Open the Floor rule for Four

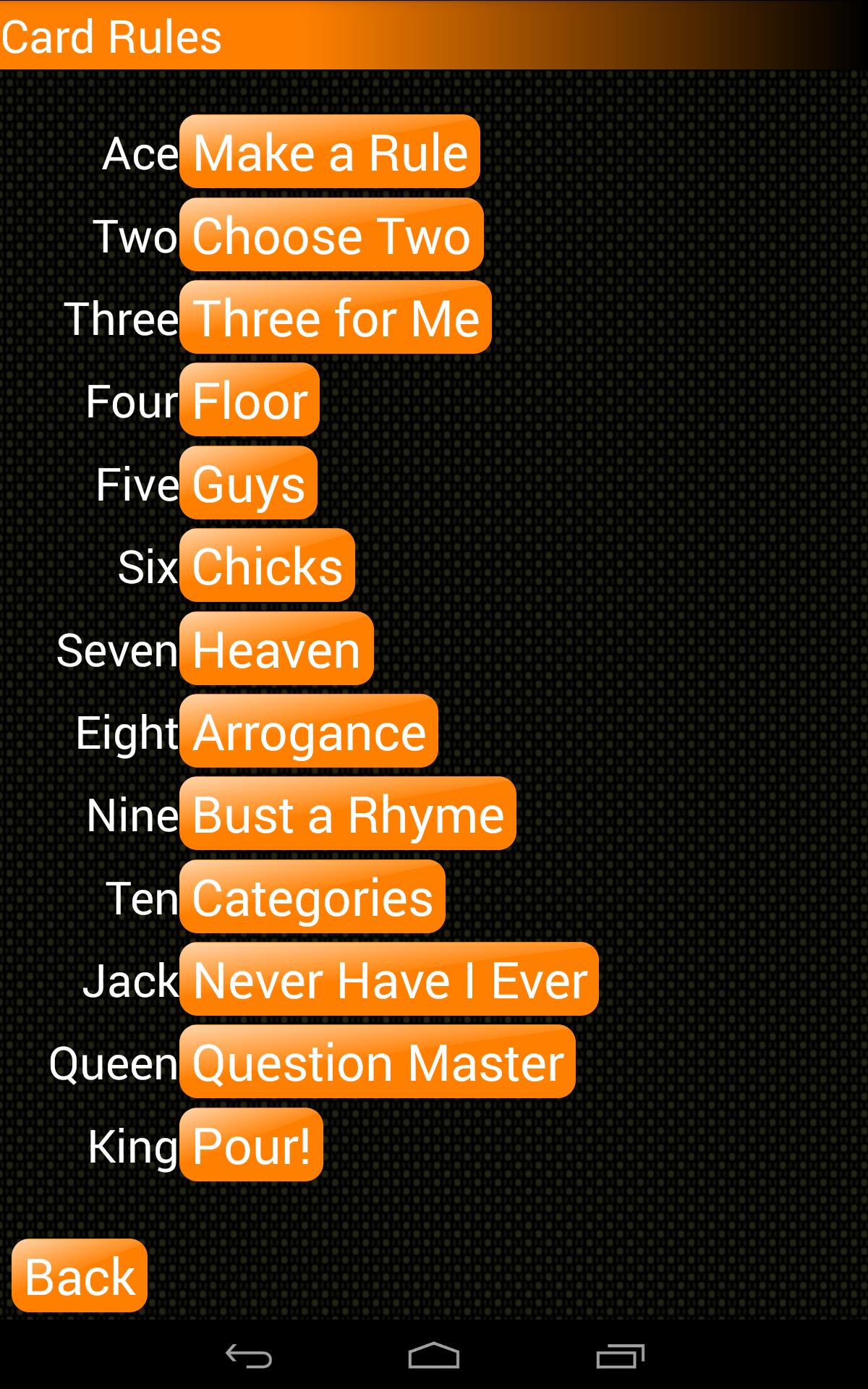(x=250, y=400)
